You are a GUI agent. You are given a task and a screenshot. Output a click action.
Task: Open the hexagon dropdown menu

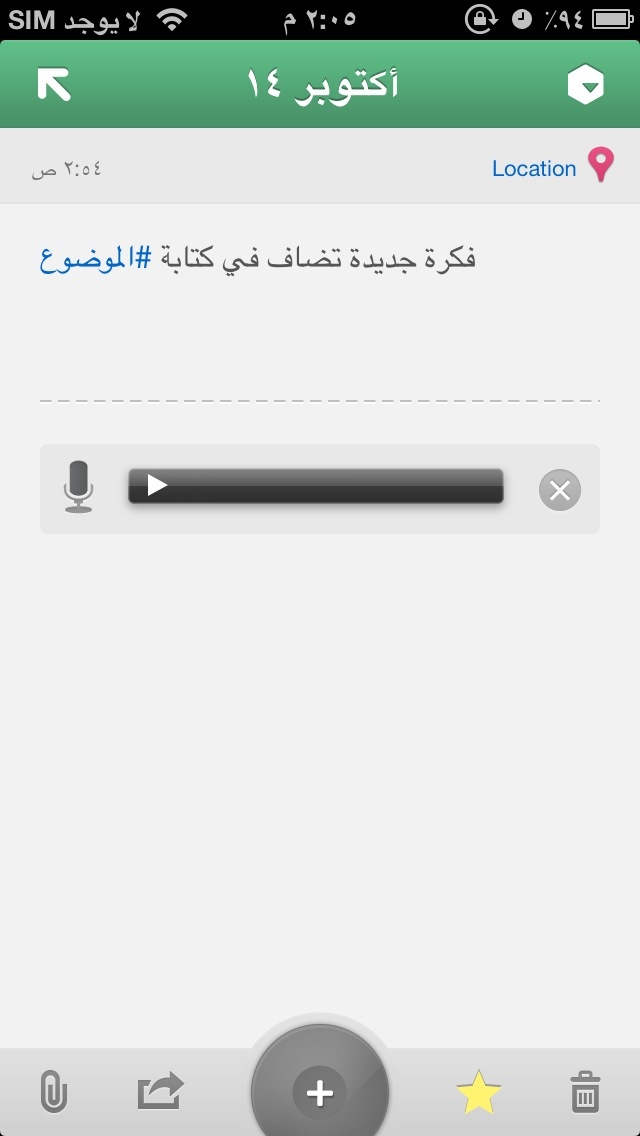coord(586,85)
